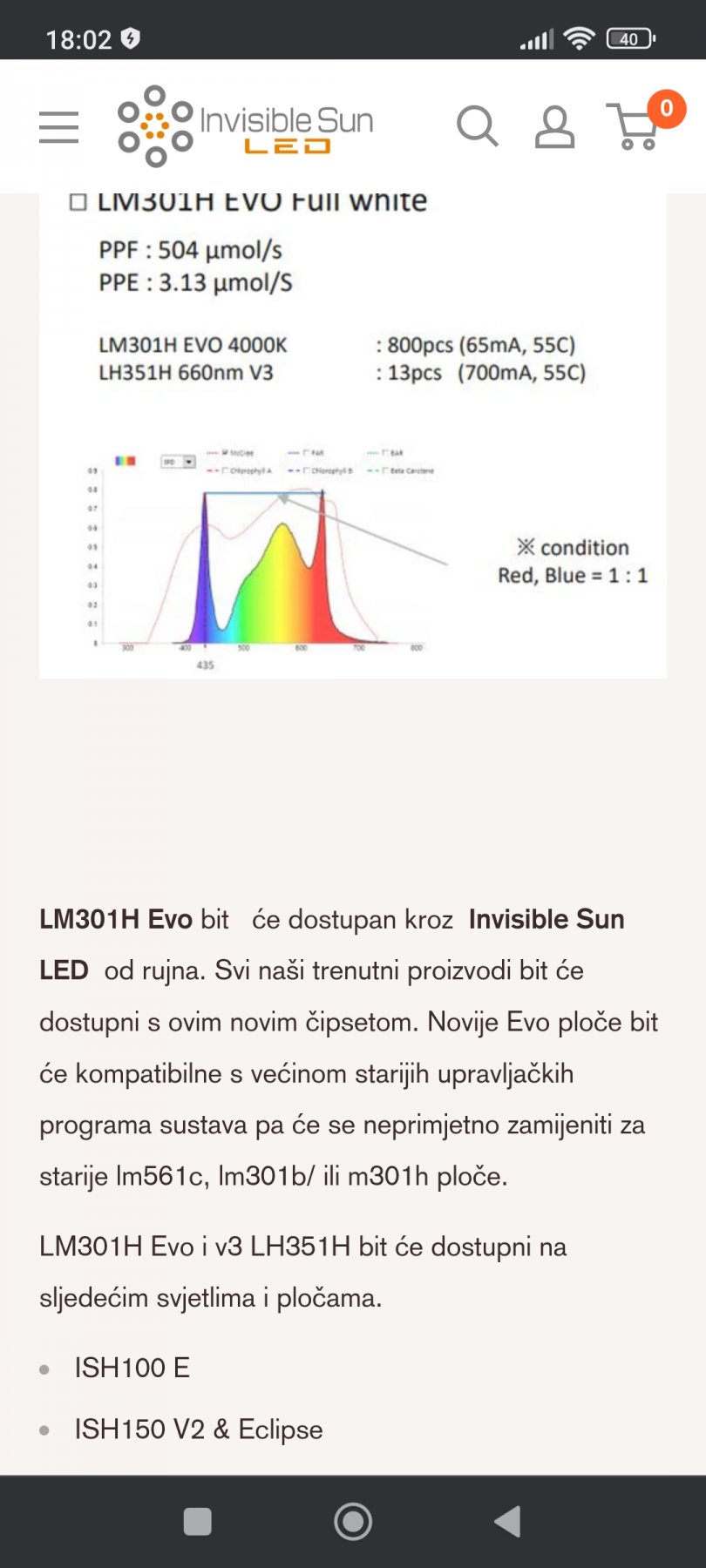Go back with the system back button
The width and height of the screenshot is (706, 1568).
(x=507, y=1522)
